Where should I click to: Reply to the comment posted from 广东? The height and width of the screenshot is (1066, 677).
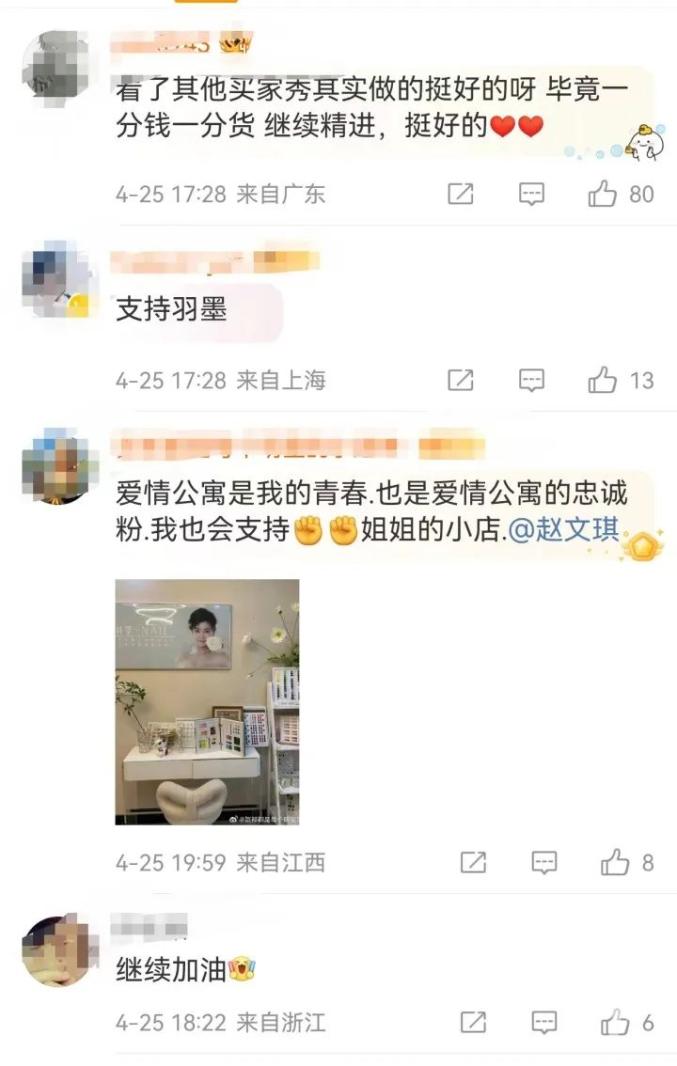click(531, 194)
